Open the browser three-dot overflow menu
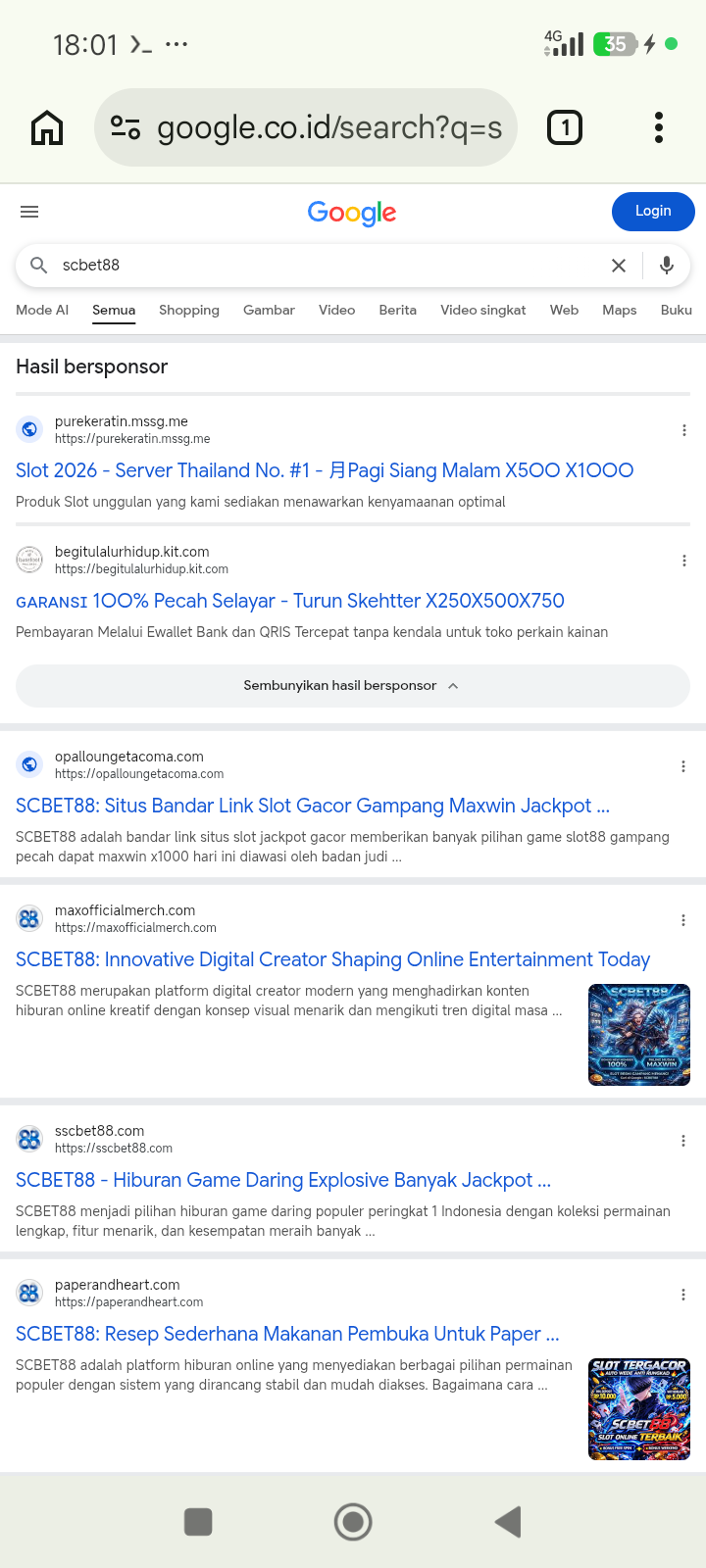The height and width of the screenshot is (1568, 706). [659, 127]
